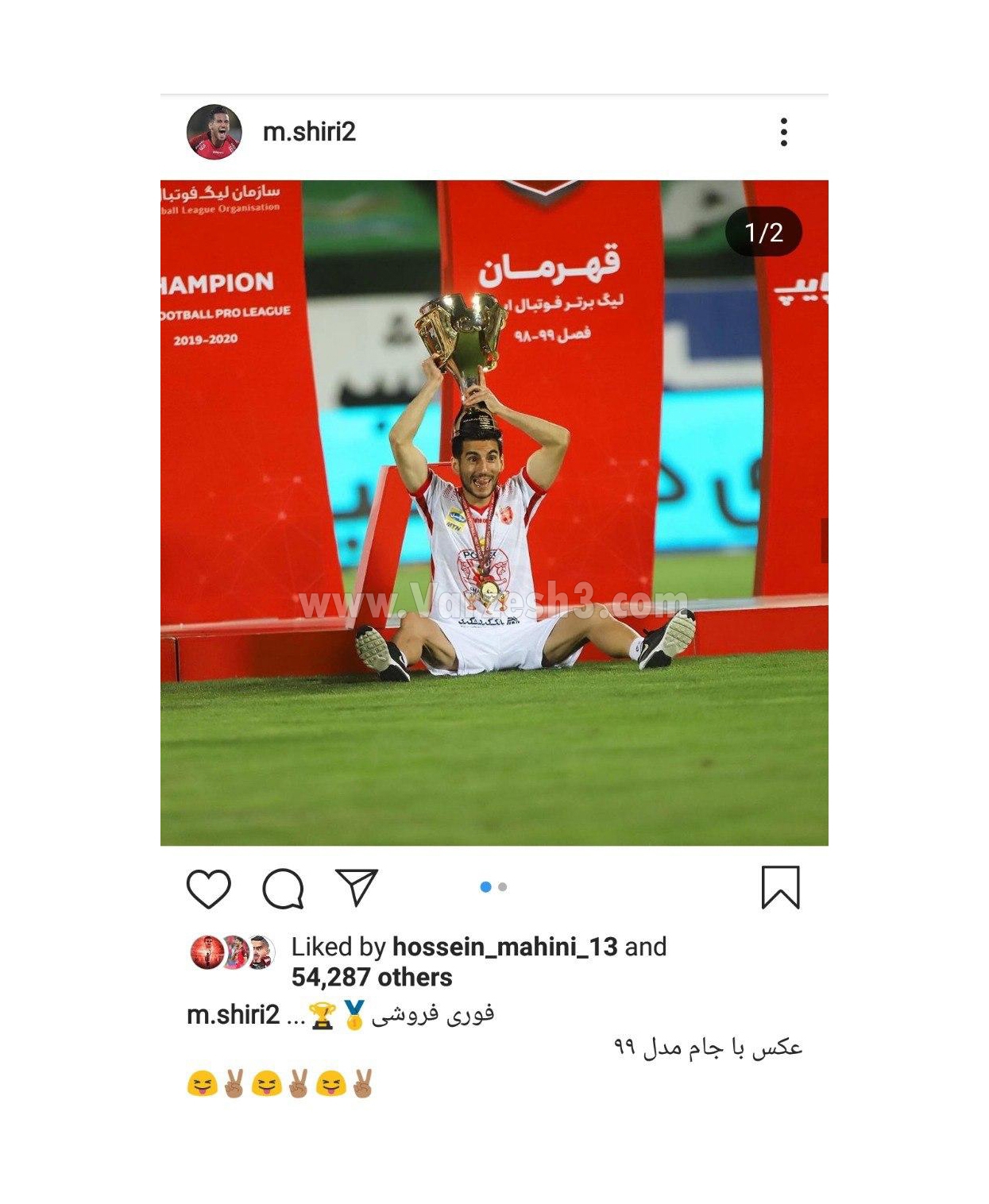
Task: Tap m.shiri2 username in the caption
Action: (233, 1015)
